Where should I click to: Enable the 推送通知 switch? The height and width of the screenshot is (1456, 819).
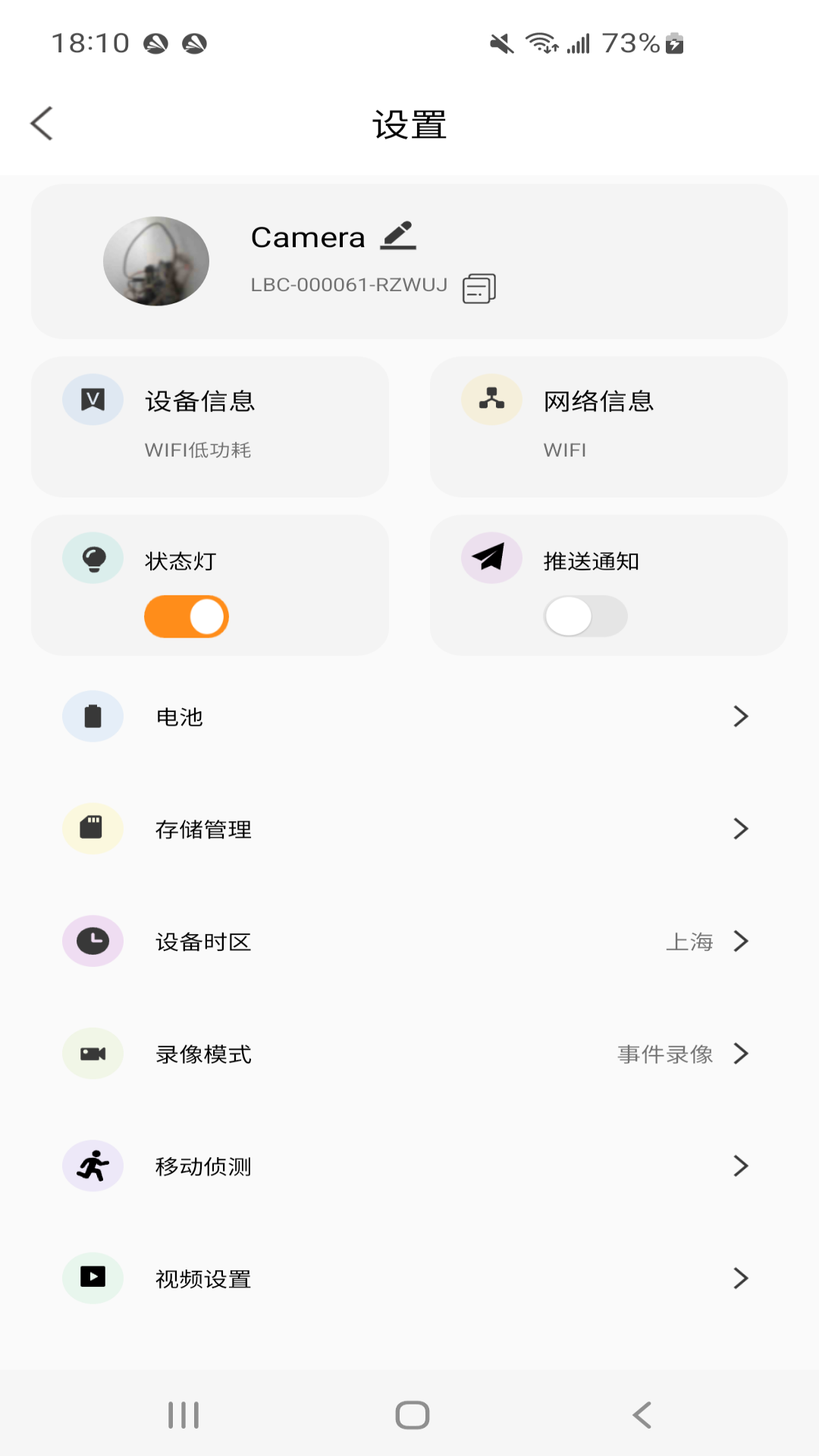click(x=585, y=617)
